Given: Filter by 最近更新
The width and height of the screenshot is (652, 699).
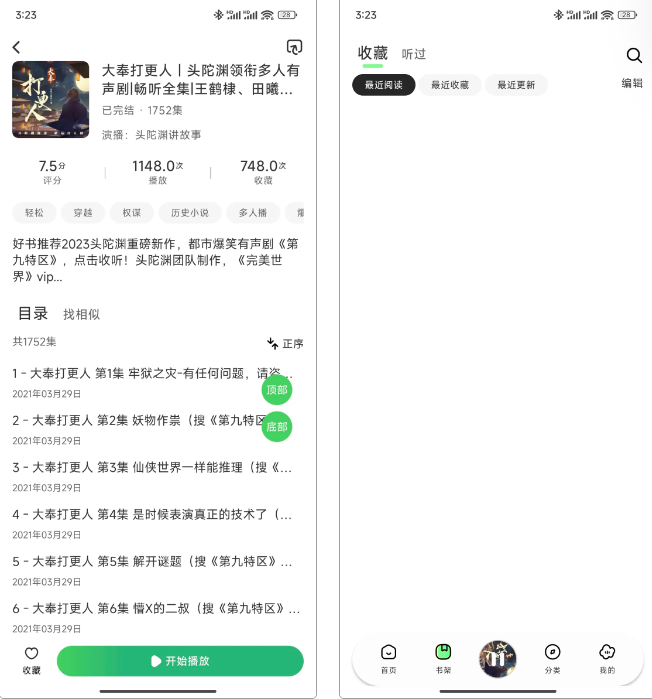Looking at the screenshot, I should tap(516, 85).
